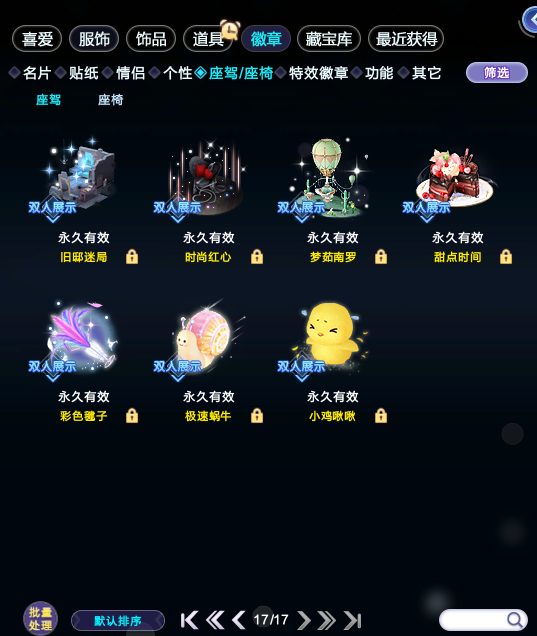This screenshot has width=537, height=636.
Task: Select the 座椅 sub-tab
Action: (x=110, y=100)
